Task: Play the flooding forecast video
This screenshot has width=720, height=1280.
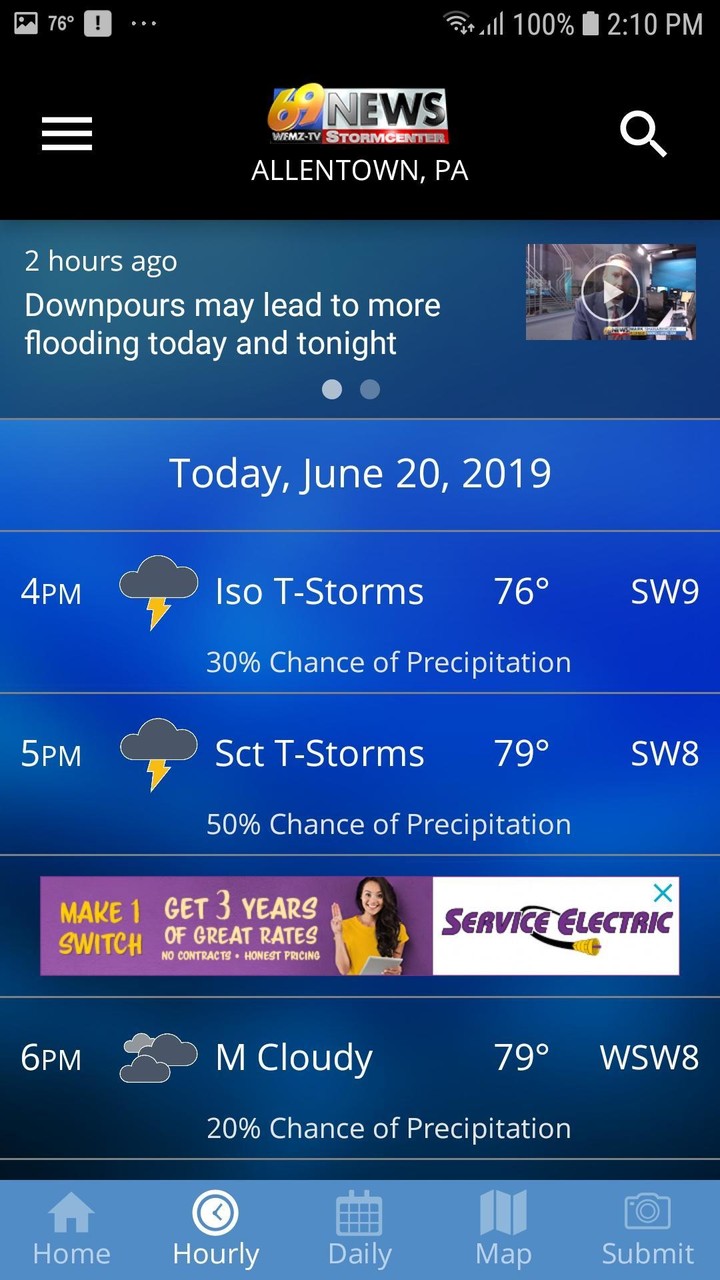Action: point(610,292)
